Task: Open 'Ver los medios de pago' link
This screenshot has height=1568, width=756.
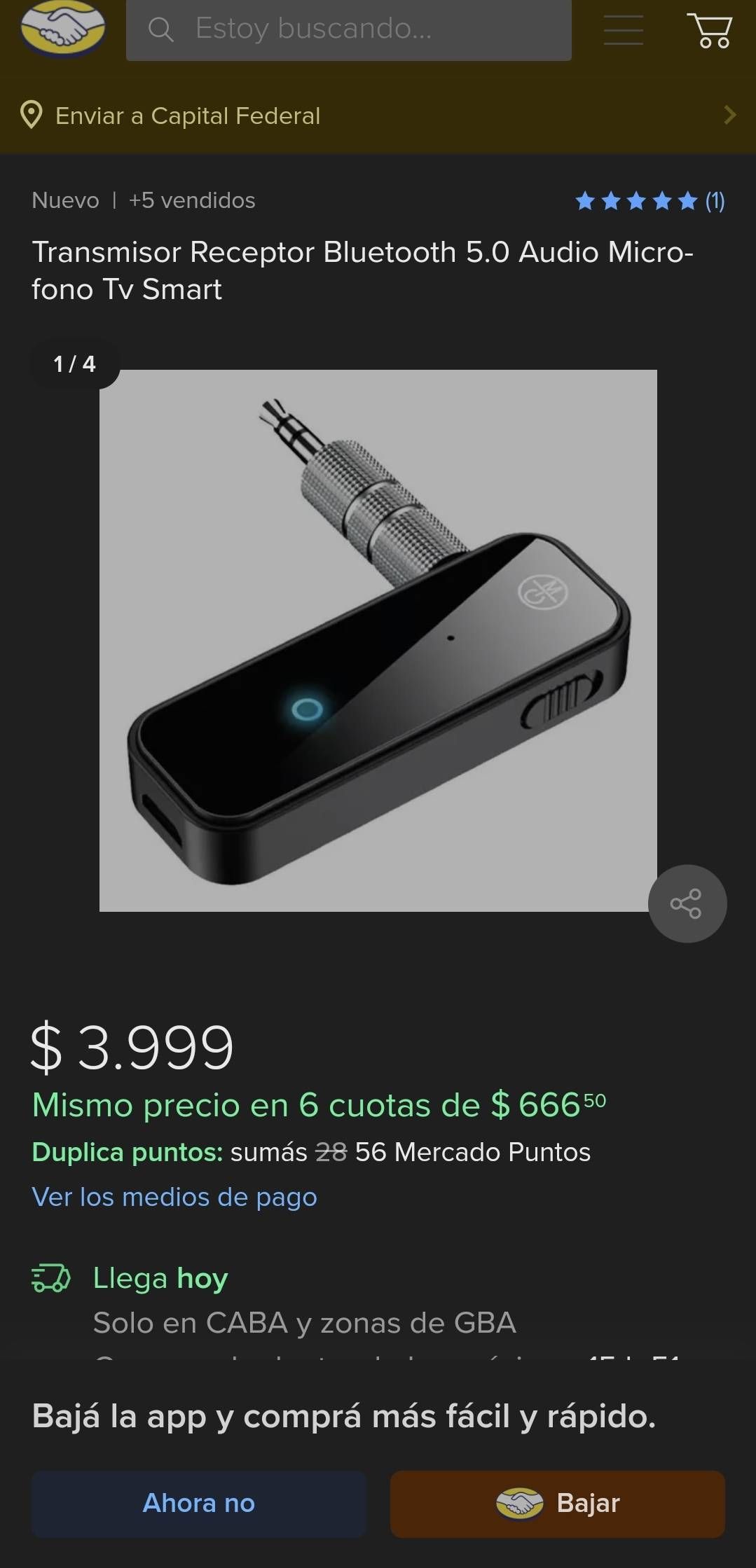Action: pyautogui.click(x=174, y=1197)
